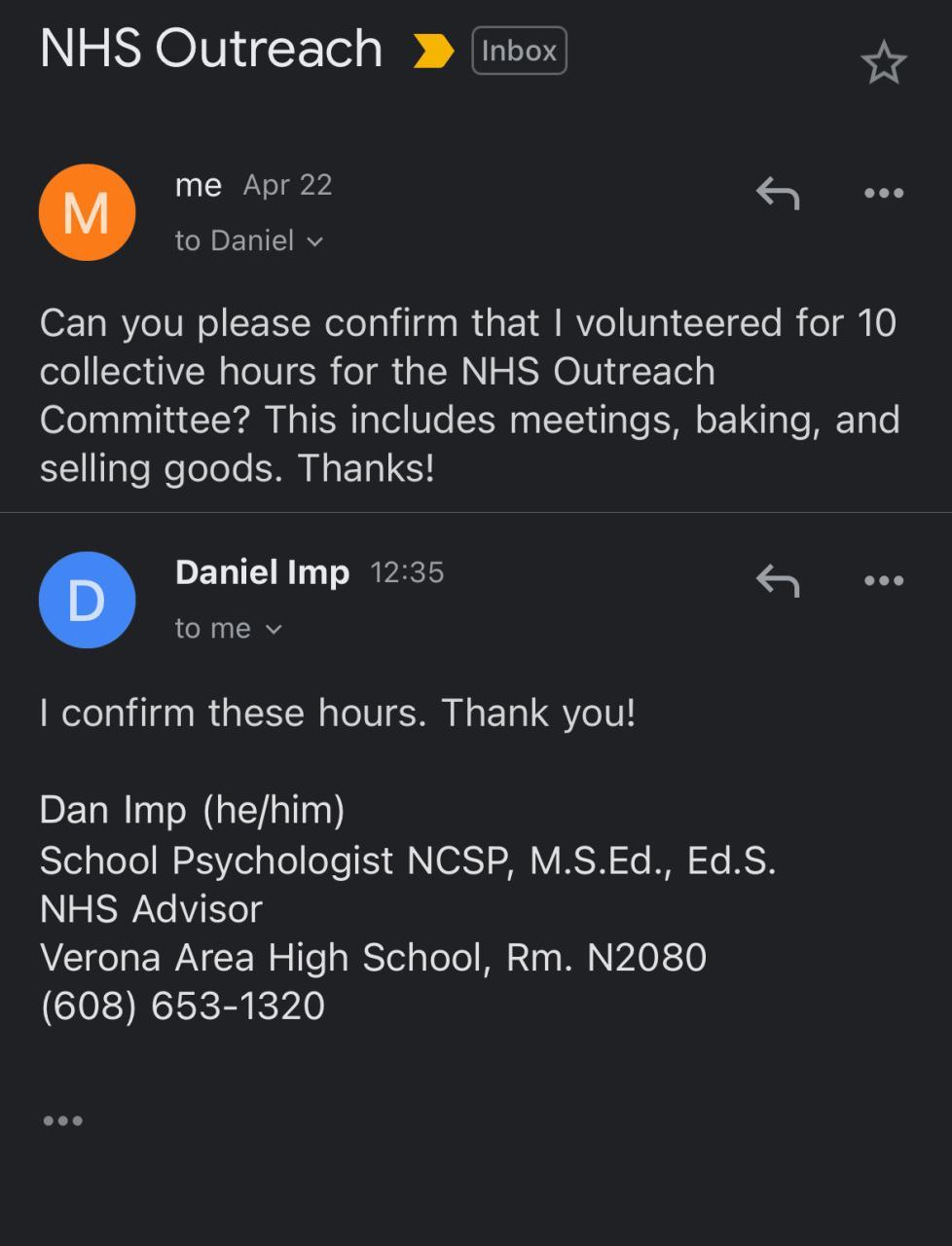This screenshot has width=952, height=1246.
Task: Expand recipient details under 'to Daniel'
Action: (x=314, y=241)
